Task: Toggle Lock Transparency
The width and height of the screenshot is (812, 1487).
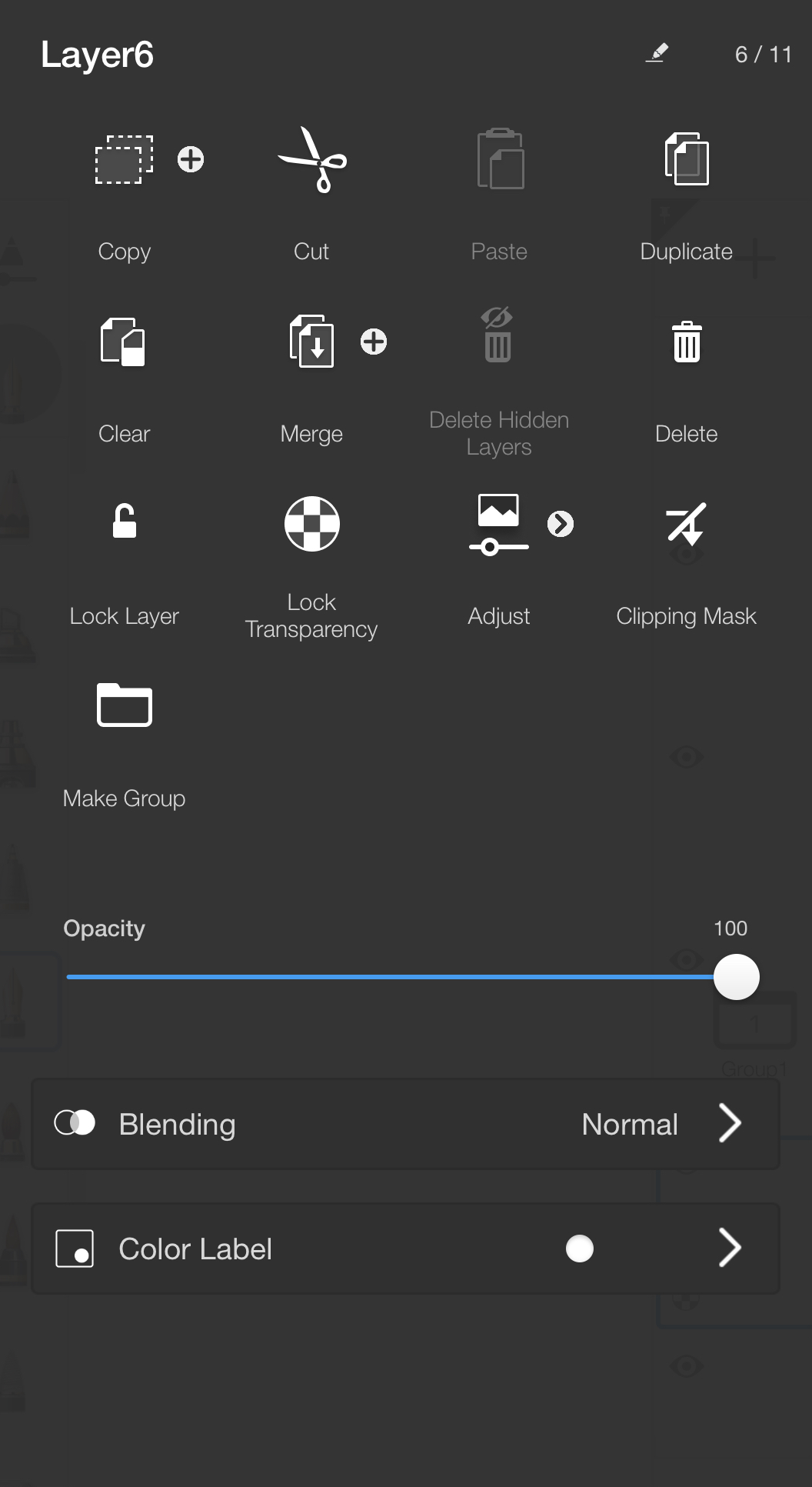Action: [311, 524]
